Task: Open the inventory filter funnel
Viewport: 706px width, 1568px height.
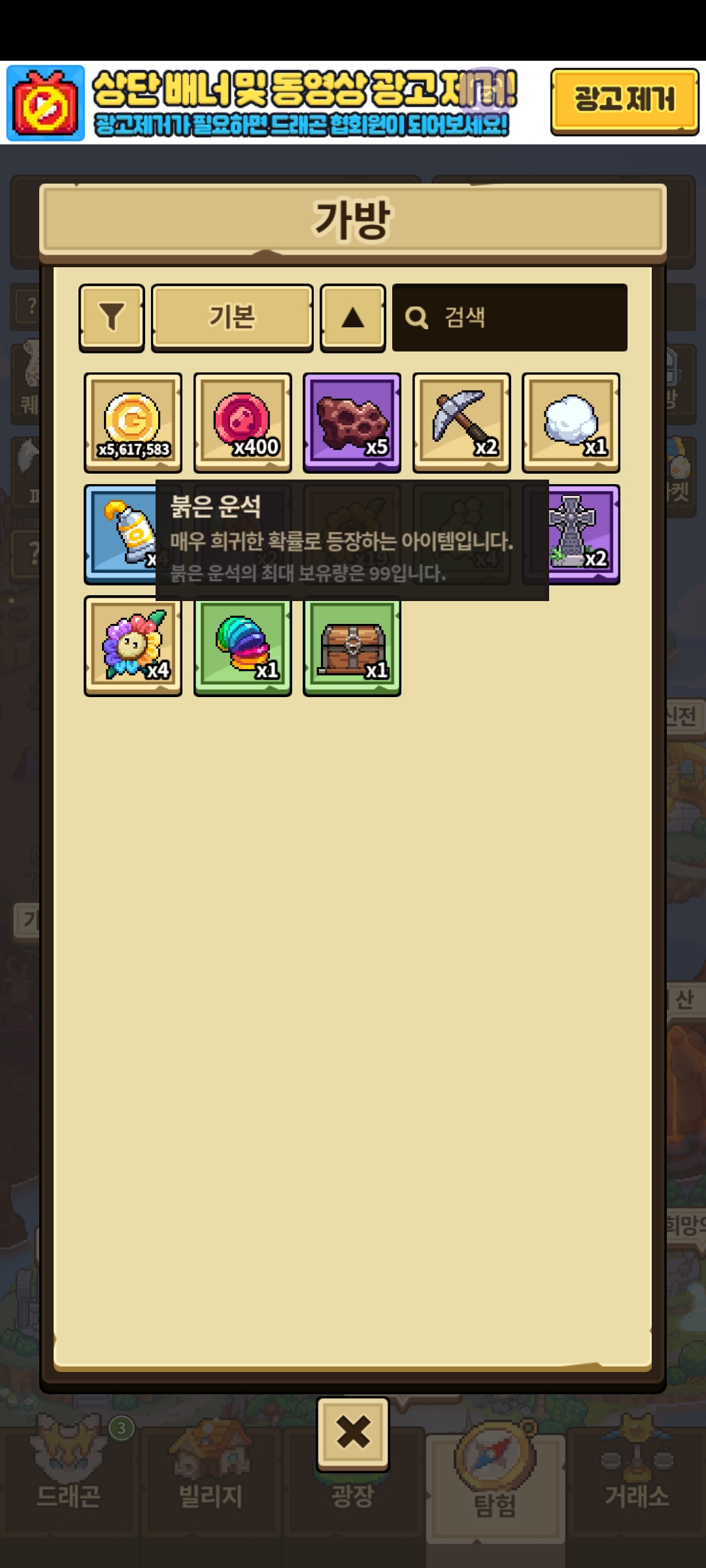Action: pyautogui.click(x=112, y=318)
